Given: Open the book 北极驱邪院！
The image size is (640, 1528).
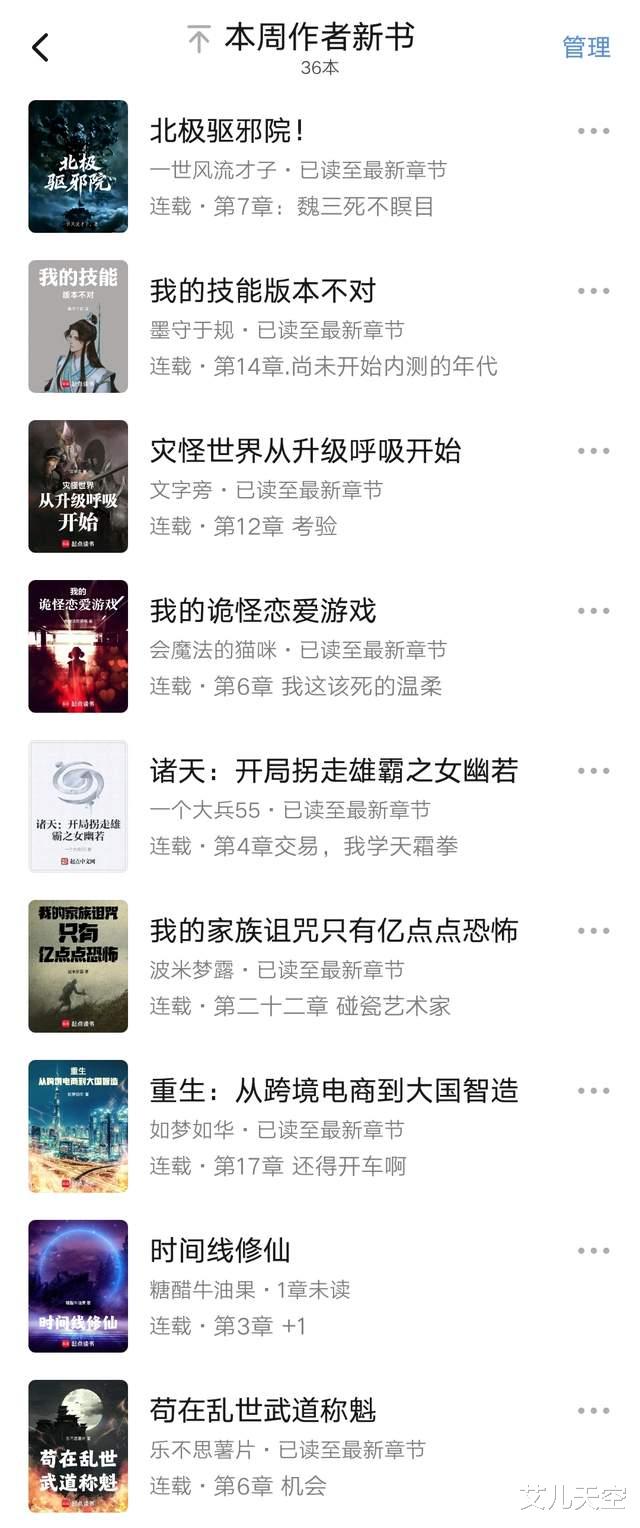Looking at the screenshot, I should [x=228, y=131].
